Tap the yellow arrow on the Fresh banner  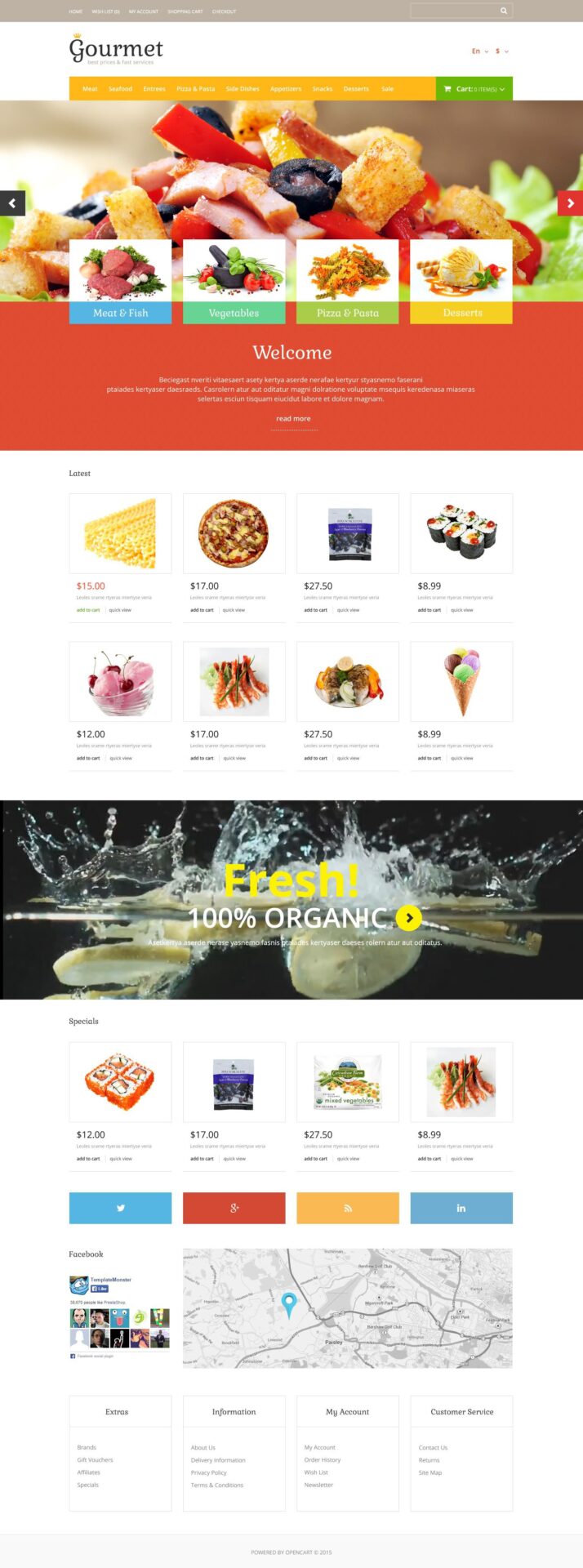pyautogui.click(x=408, y=918)
